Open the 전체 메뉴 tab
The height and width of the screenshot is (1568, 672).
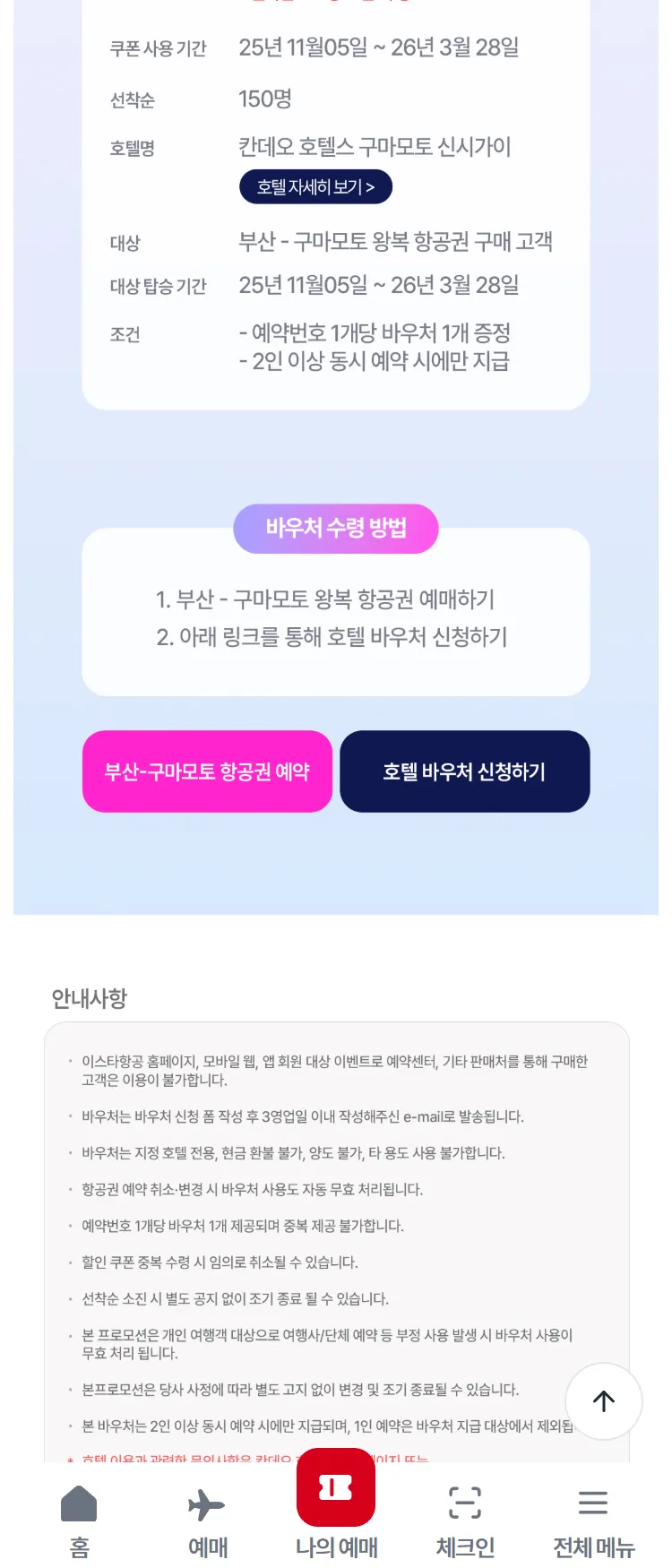593,1521
